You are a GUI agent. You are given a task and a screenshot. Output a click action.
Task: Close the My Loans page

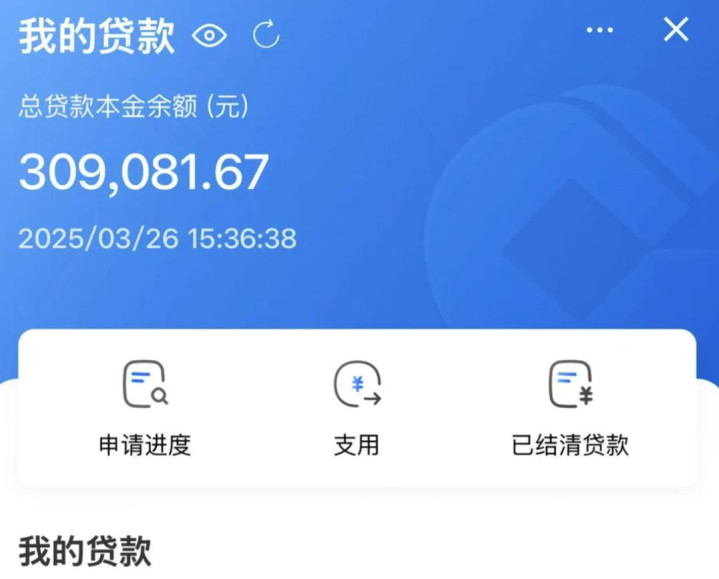coord(676,31)
